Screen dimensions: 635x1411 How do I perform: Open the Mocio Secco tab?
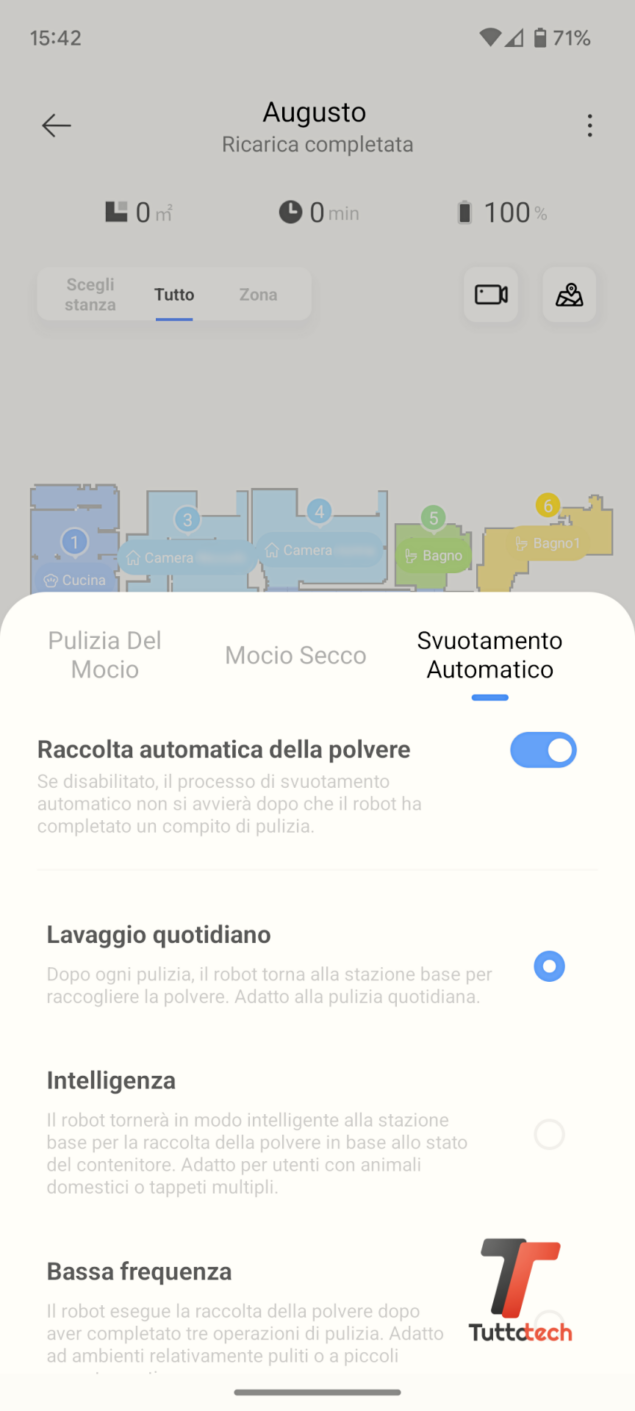click(x=295, y=655)
